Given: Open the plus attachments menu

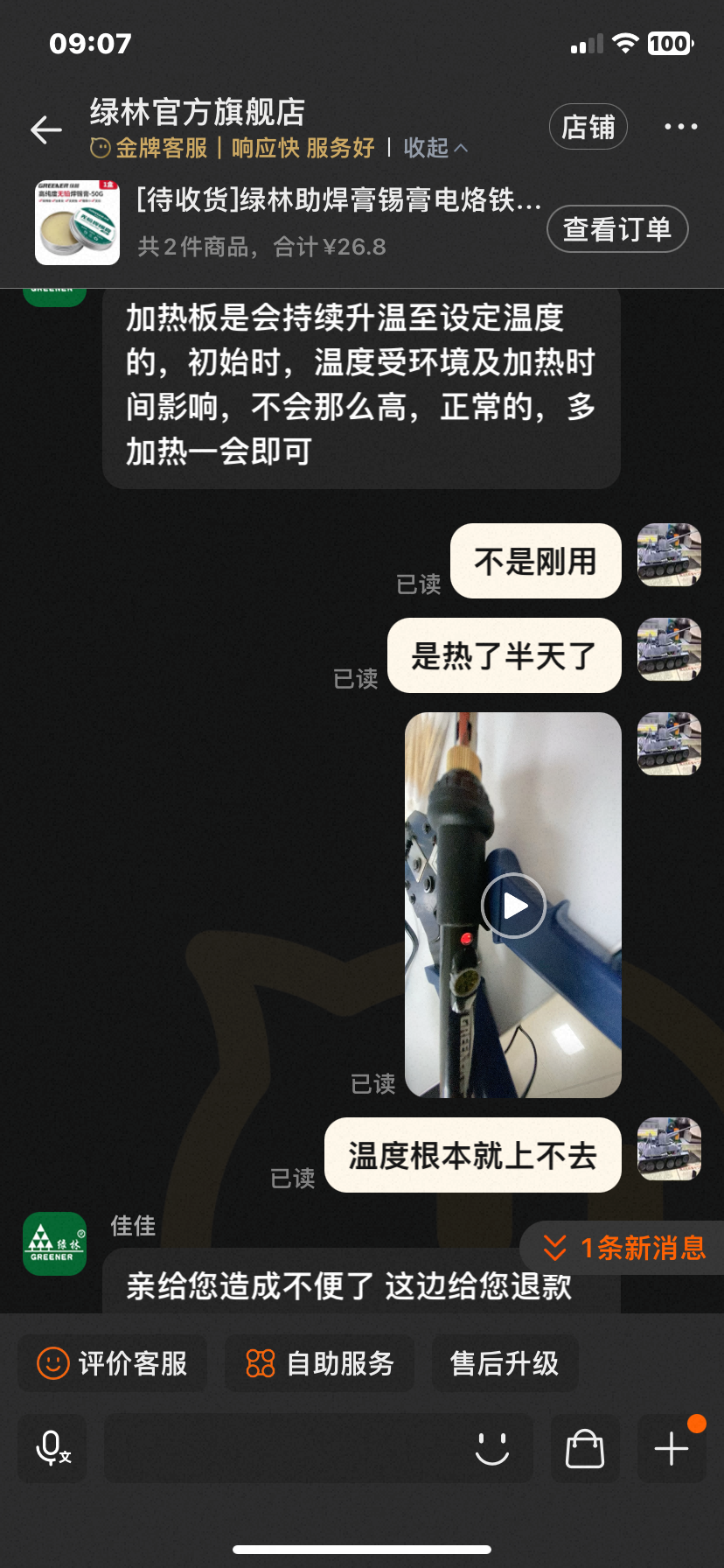Looking at the screenshot, I should point(672,1448).
